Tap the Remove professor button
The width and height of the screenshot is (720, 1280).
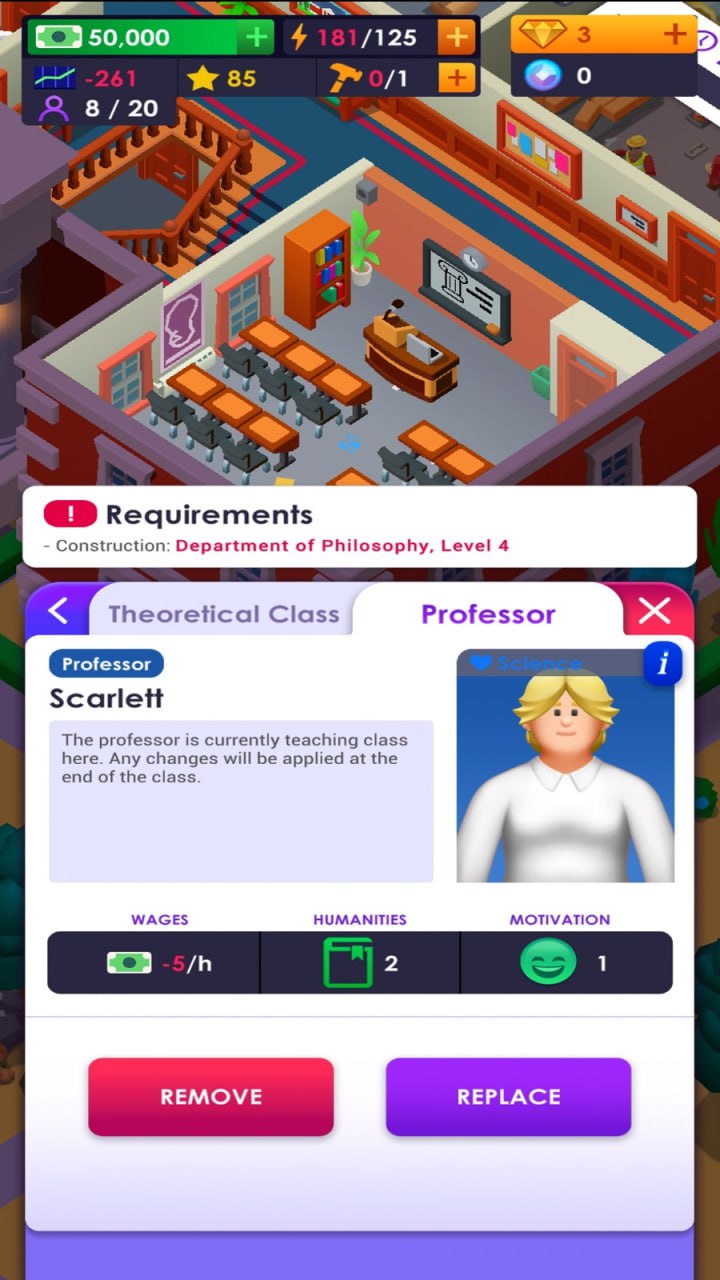point(210,1097)
